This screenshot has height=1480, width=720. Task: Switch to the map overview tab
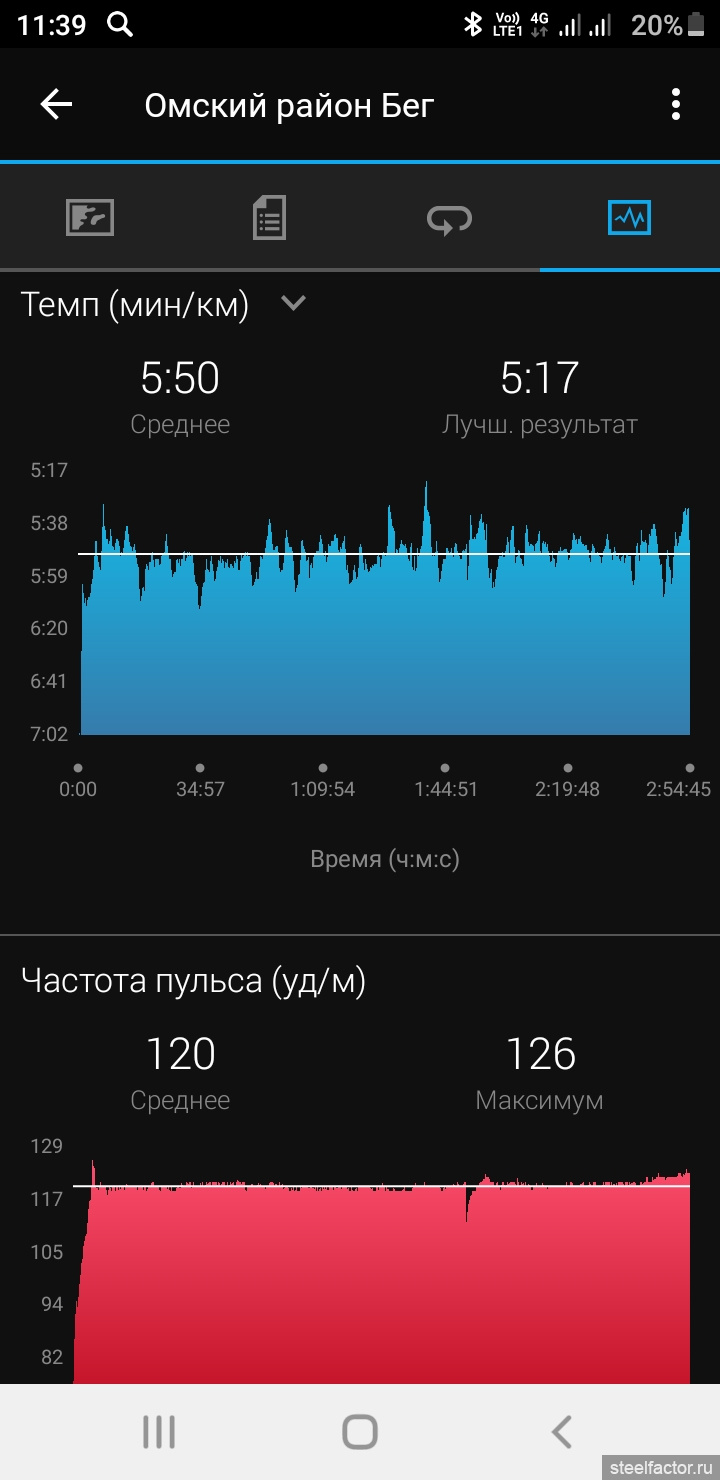coord(90,217)
